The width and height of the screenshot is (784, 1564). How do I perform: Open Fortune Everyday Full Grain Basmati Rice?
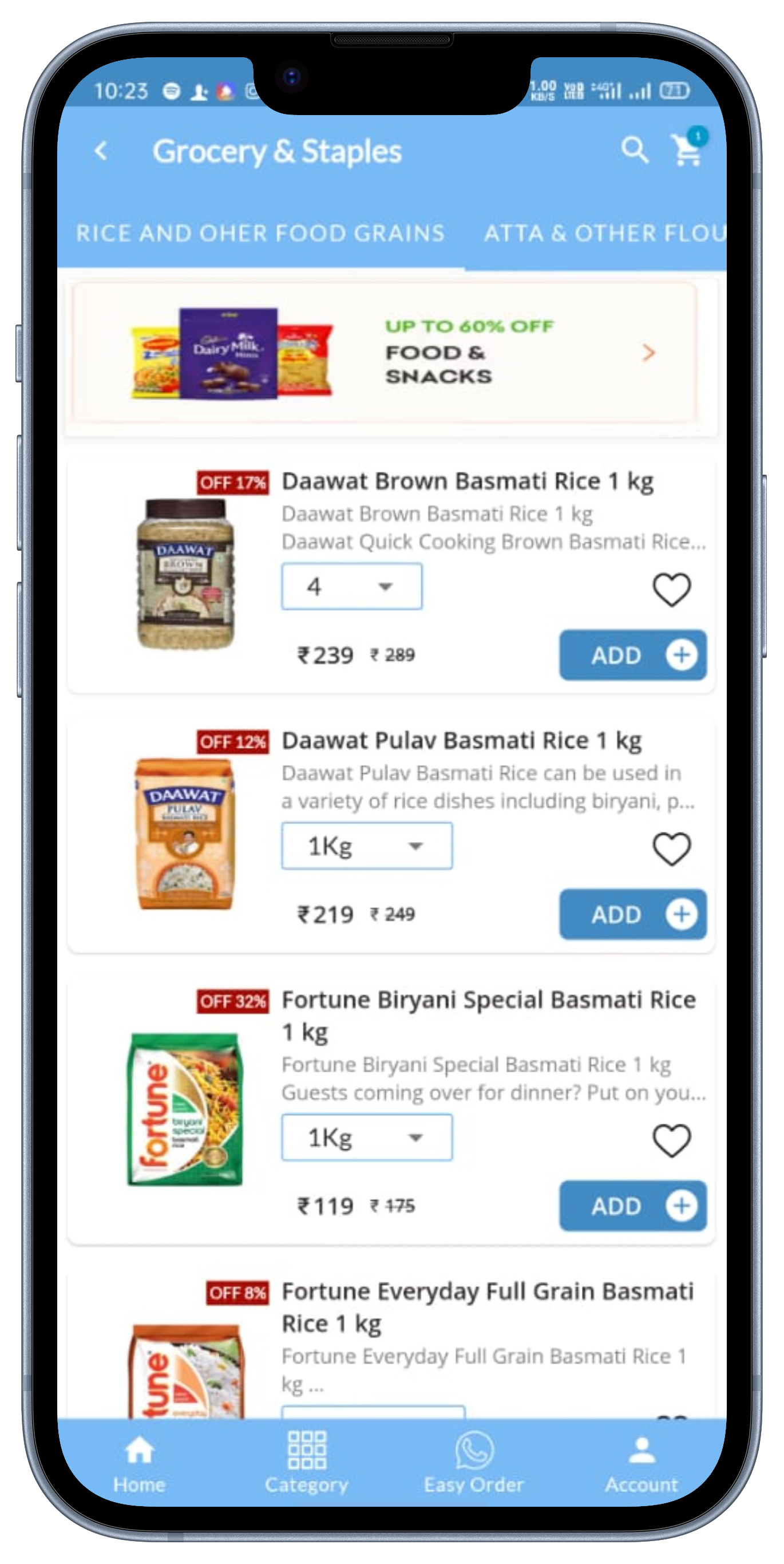[x=487, y=1307]
